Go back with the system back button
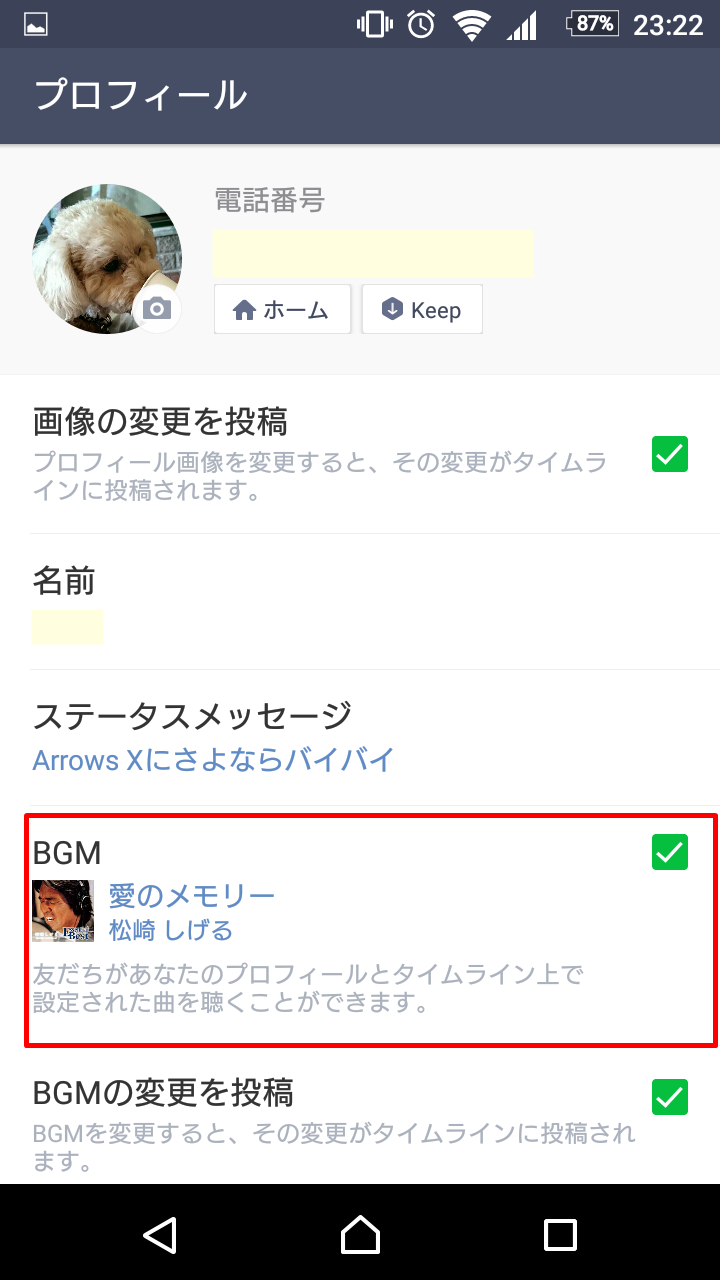 (x=160, y=1234)
